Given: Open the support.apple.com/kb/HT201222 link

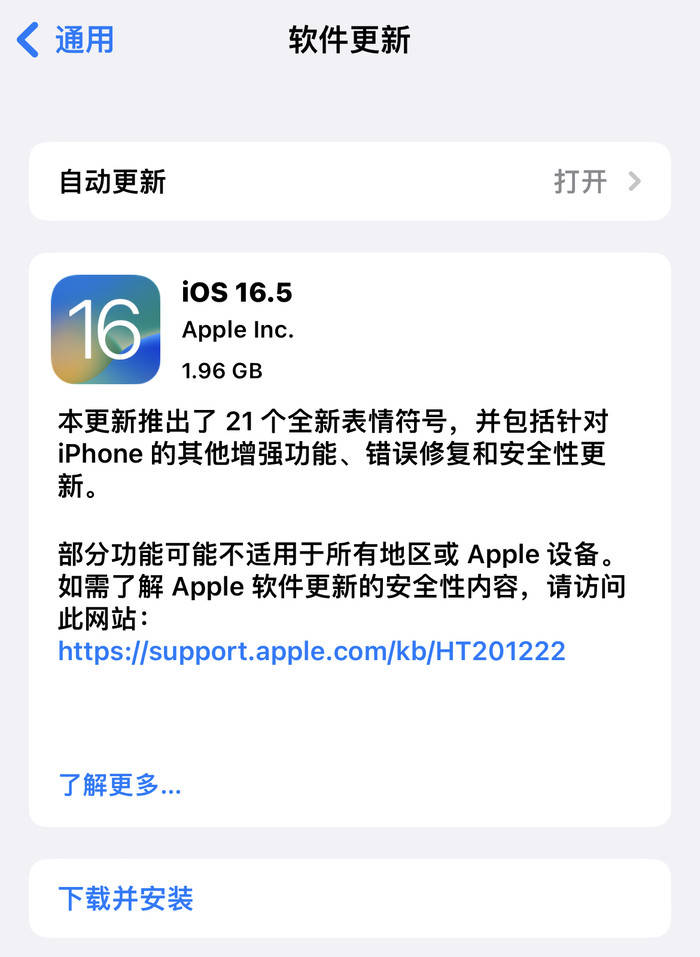Looking at the screenshot, I should (x=311, y=651).
